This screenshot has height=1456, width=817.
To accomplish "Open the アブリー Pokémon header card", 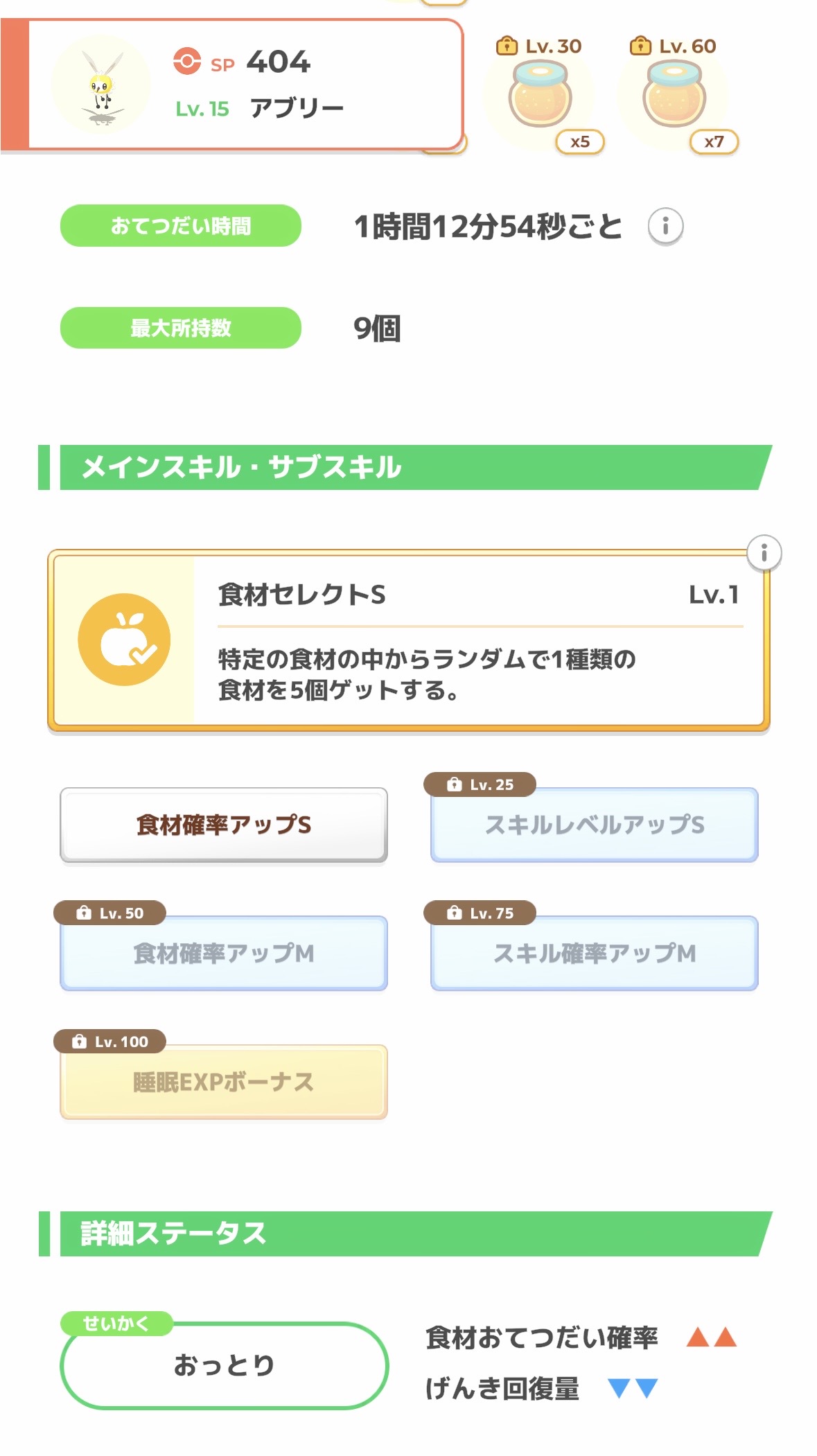I will [x=243, y=85].
